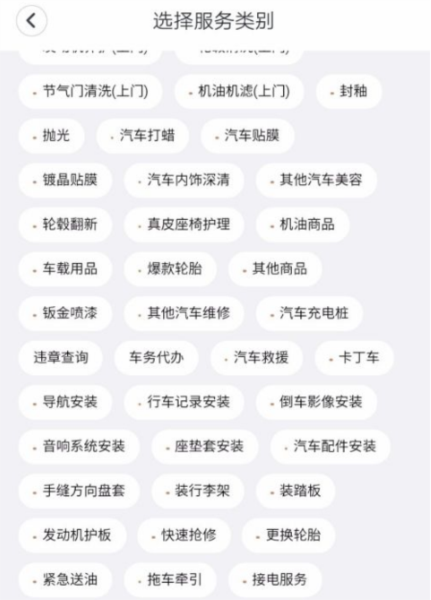431x600 pixels.
Task: Choose 音响系统安装
Action: click(79, 447)
